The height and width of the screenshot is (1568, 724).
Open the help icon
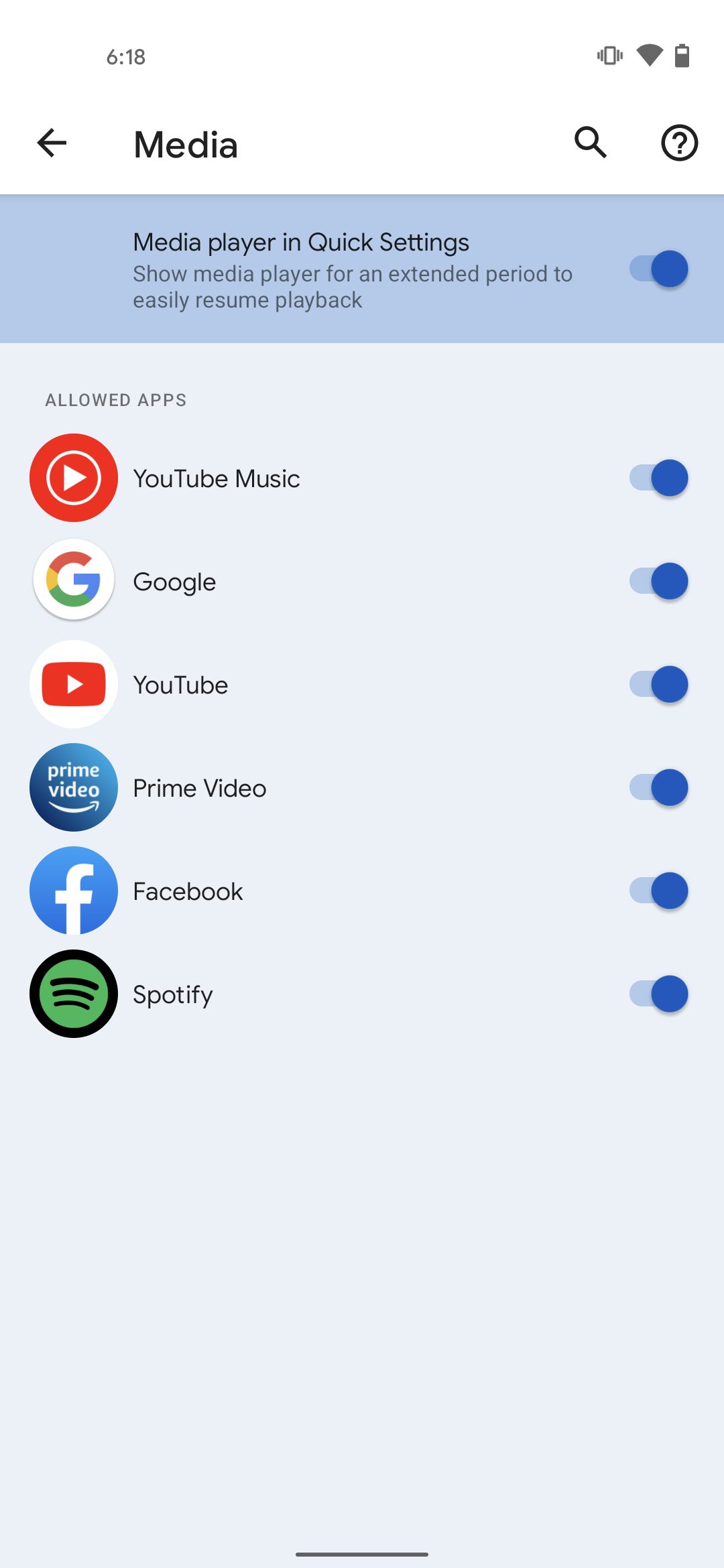click(x=680, y=143)
